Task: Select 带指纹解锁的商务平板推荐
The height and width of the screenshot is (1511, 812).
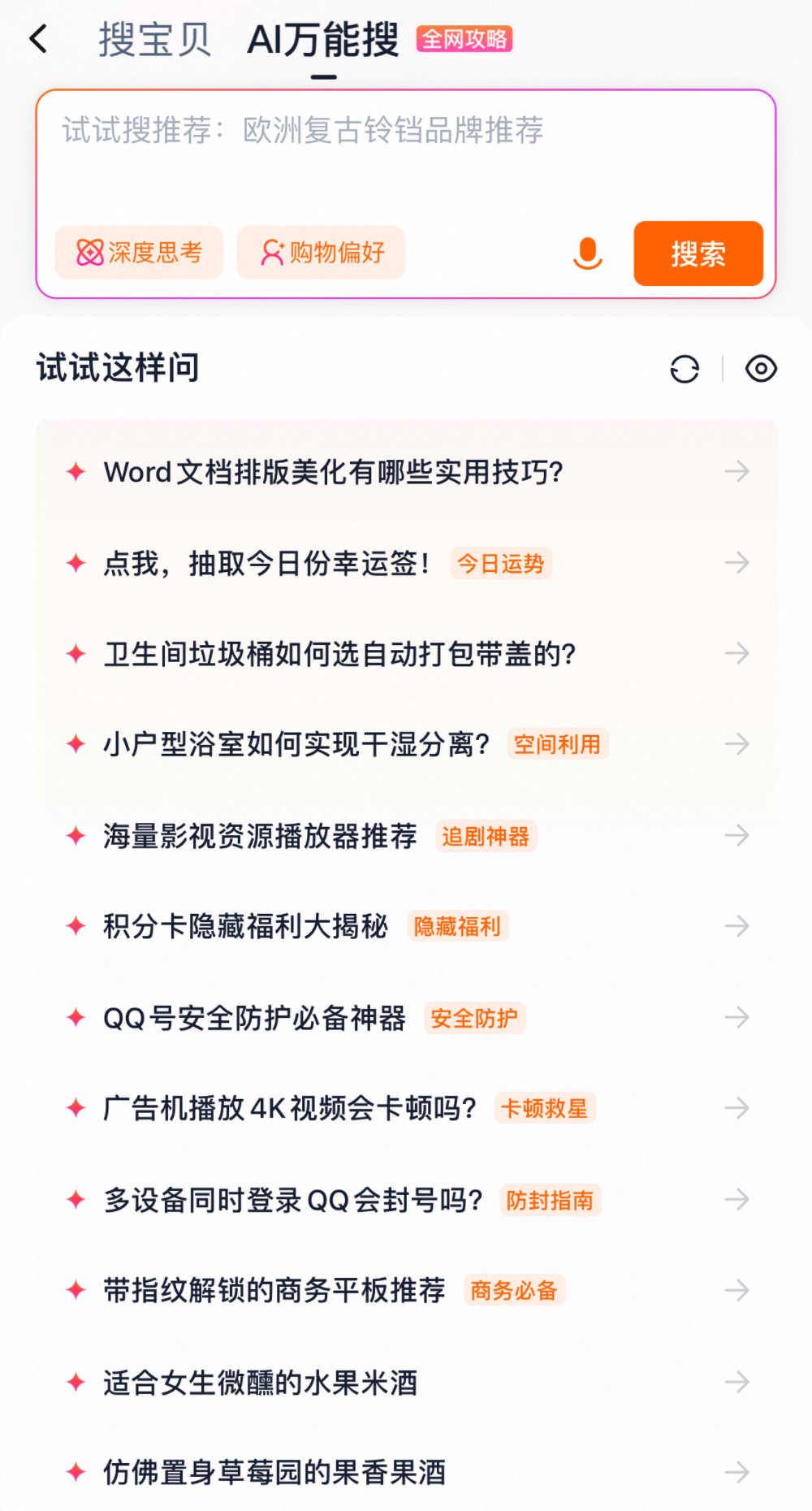Action: pyautogui.click(x=407, y=1290)
